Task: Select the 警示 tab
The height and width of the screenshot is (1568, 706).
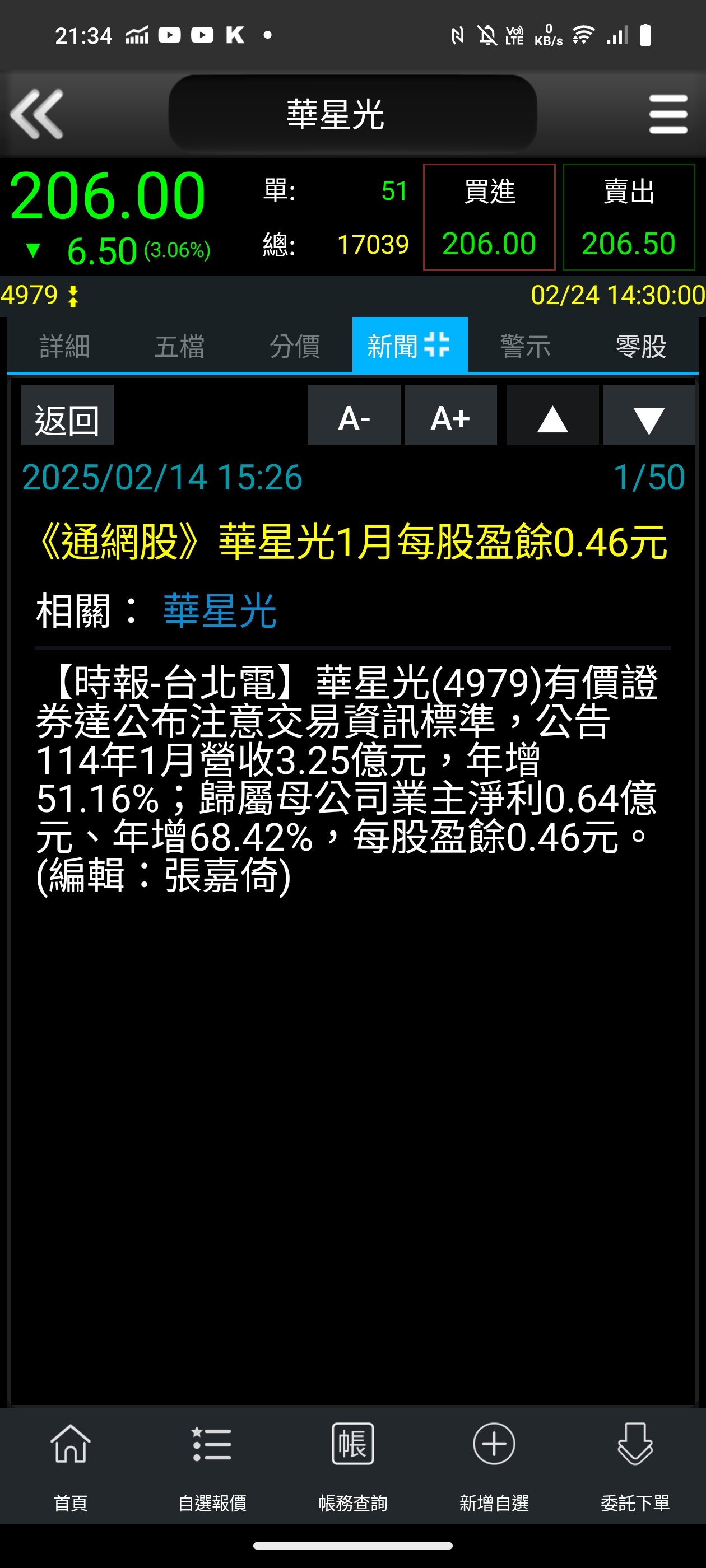Action: click(x=525, y=346)
